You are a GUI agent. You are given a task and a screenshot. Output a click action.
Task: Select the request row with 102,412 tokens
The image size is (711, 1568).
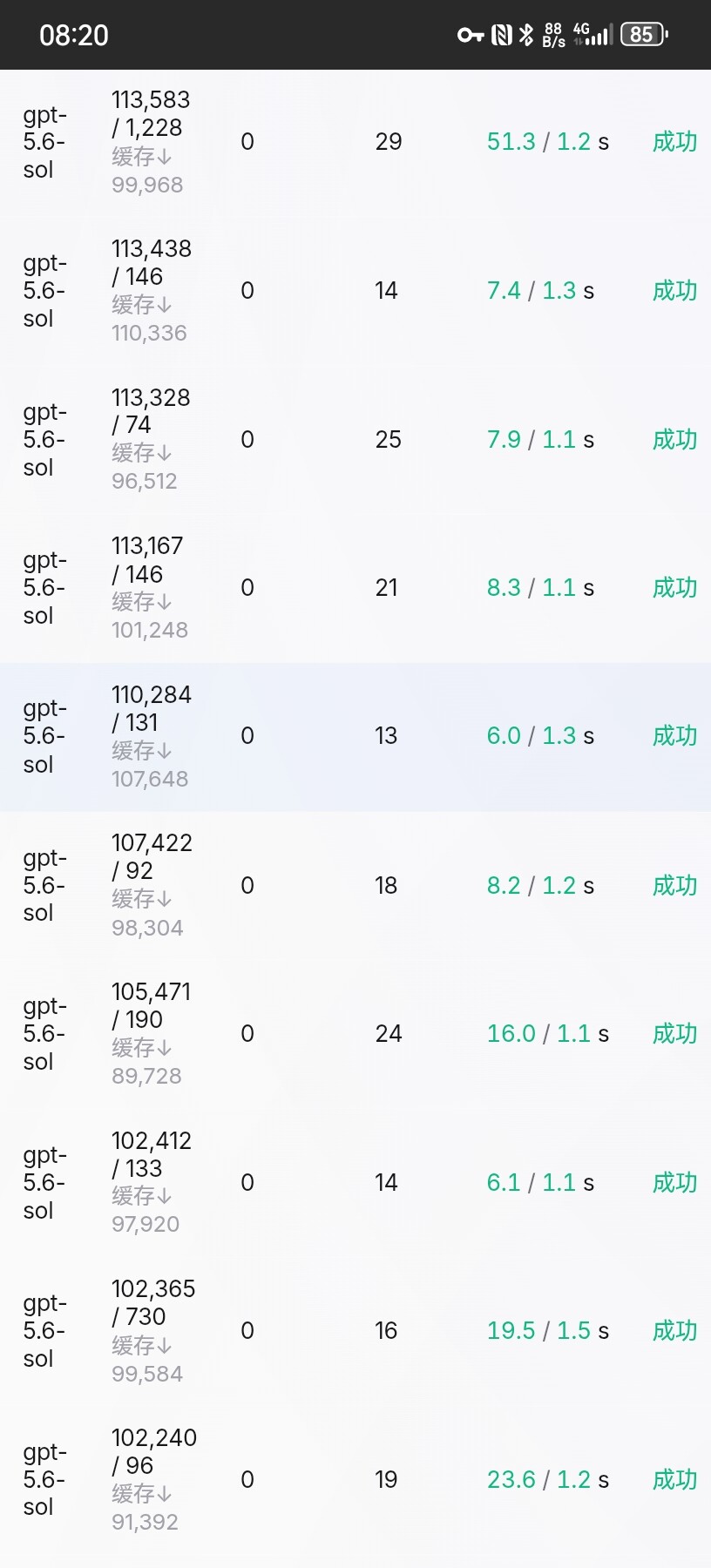coord(355,1183)
